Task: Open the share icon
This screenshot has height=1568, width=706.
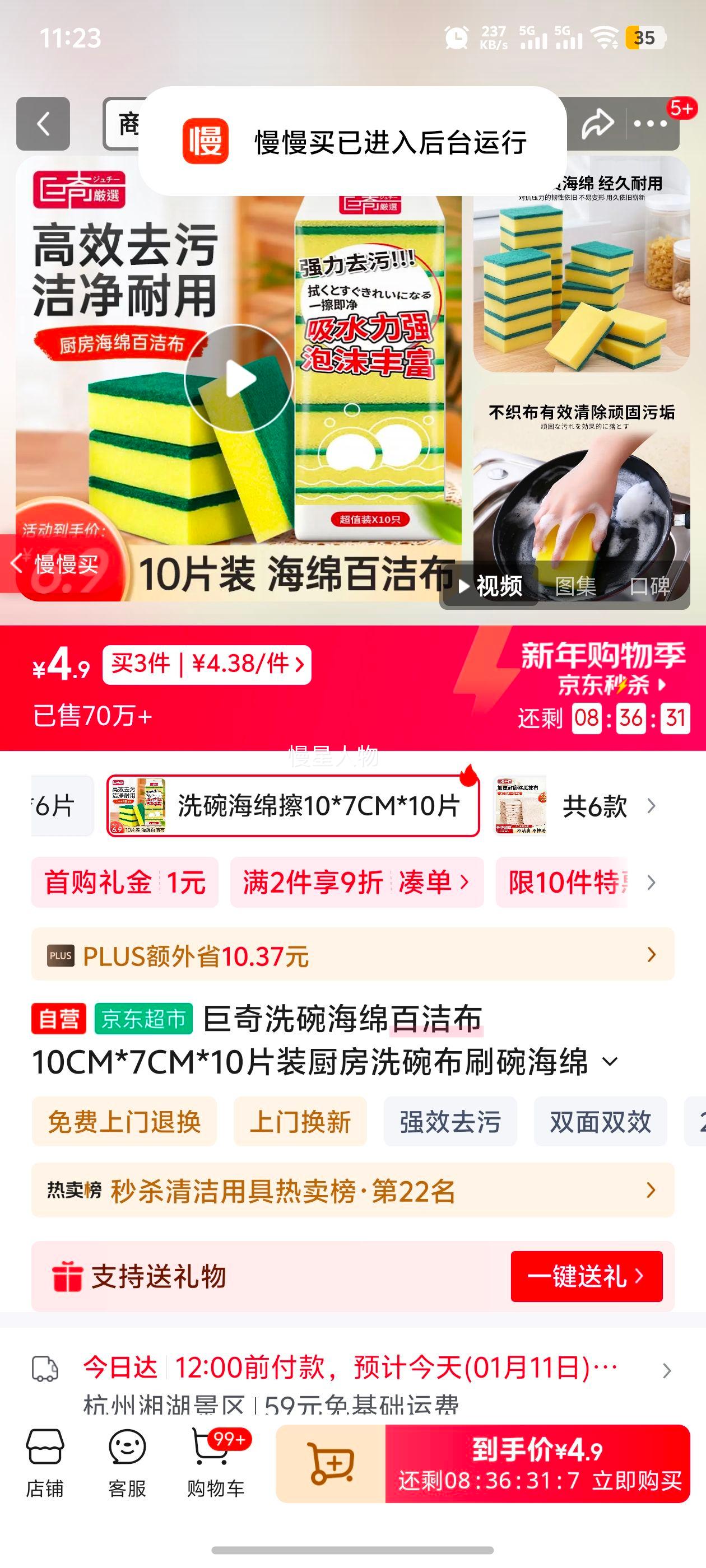Action: [x=600, y=123]
